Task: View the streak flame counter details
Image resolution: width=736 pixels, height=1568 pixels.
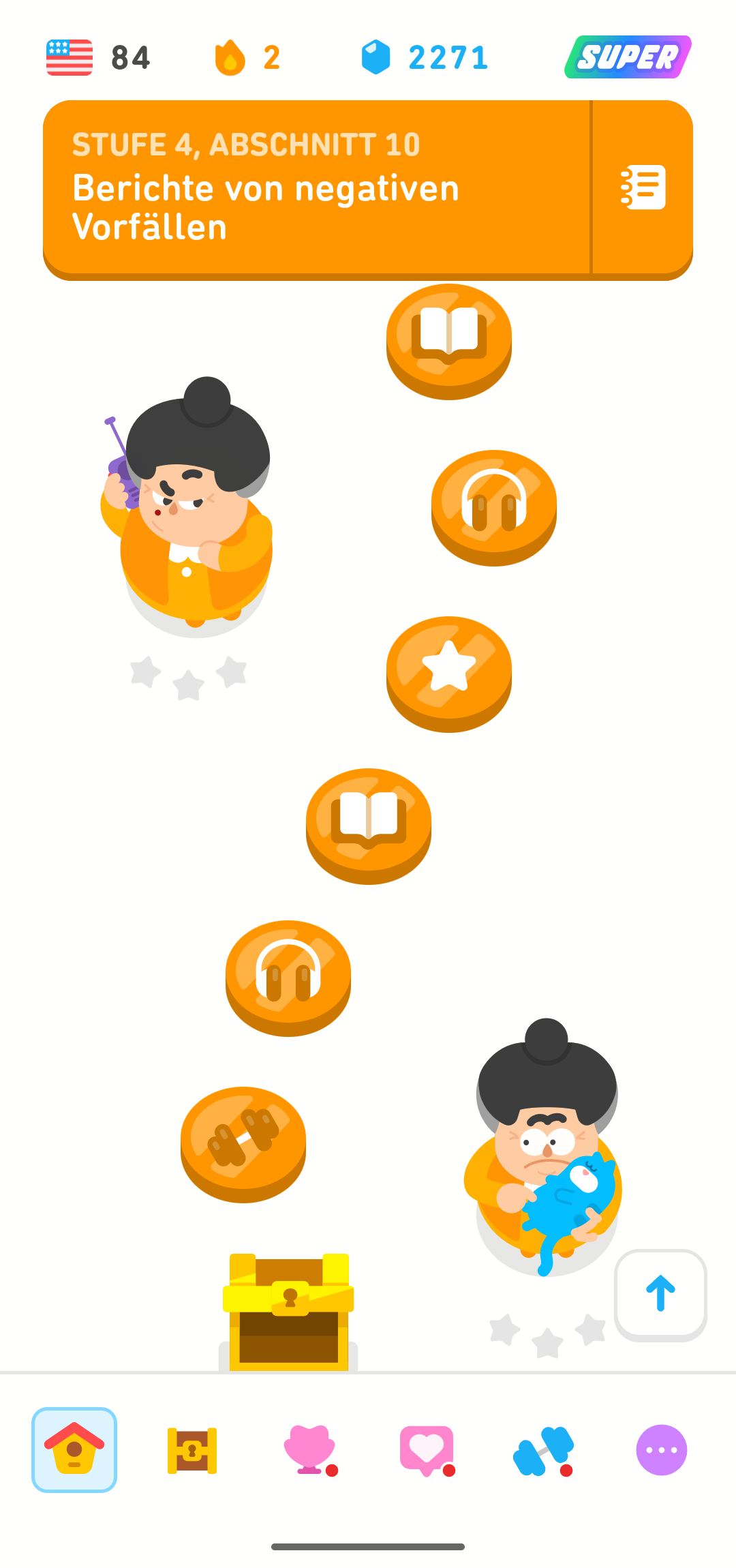Action: pyautogui.click(x=247, y=57)
